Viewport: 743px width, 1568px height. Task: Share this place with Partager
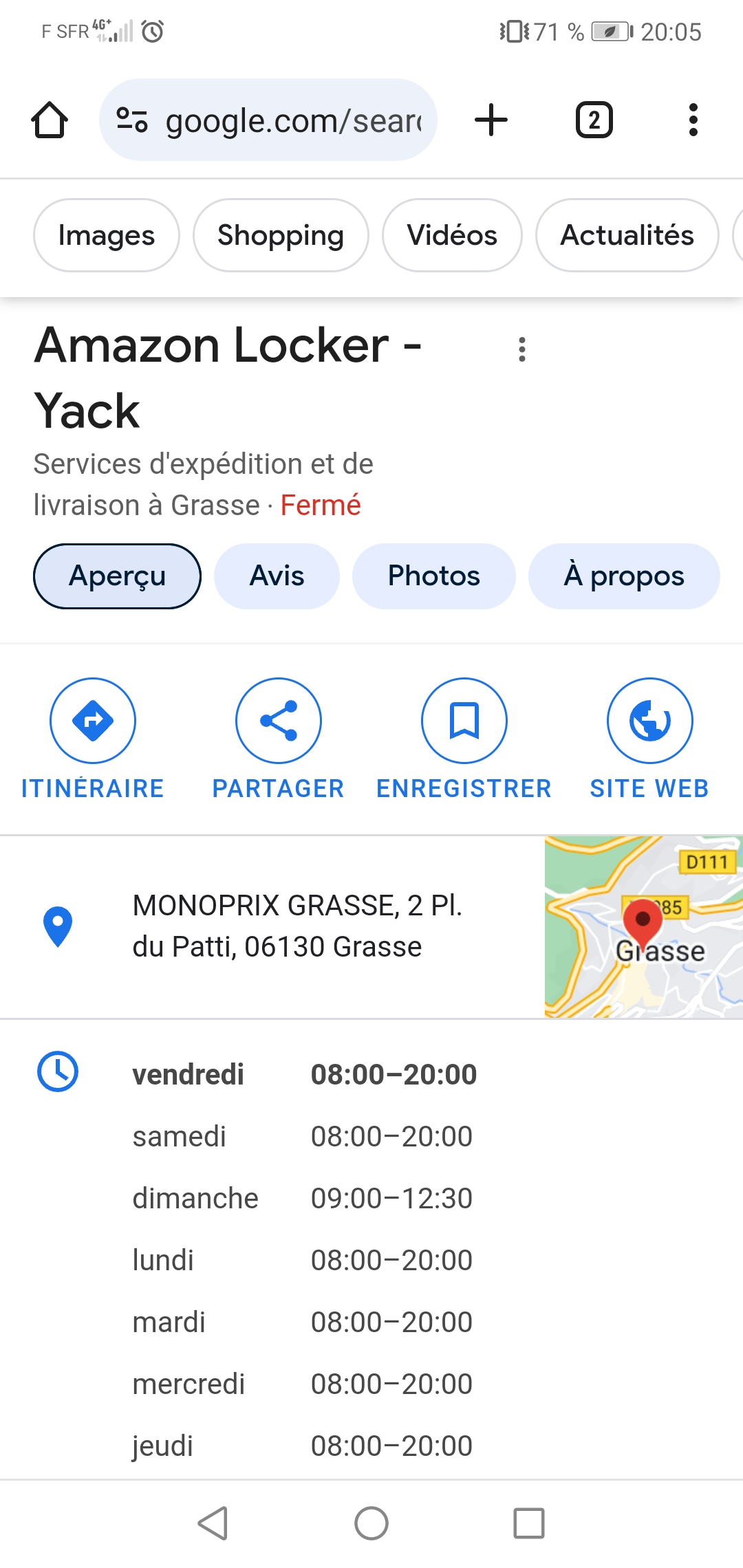[279, 721]
